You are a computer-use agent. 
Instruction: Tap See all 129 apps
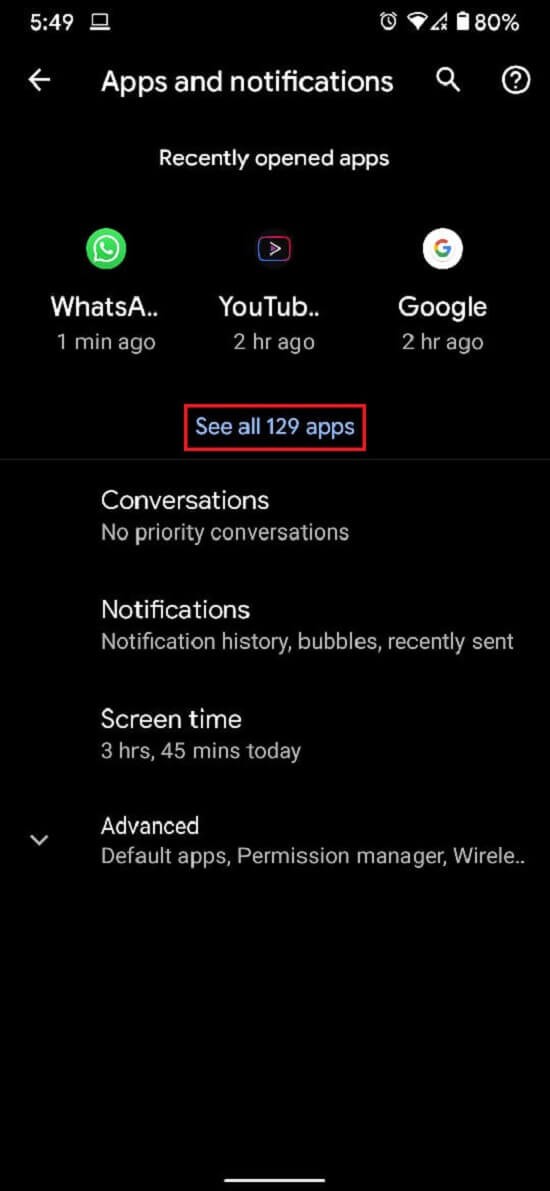click(x=275, y=427)
